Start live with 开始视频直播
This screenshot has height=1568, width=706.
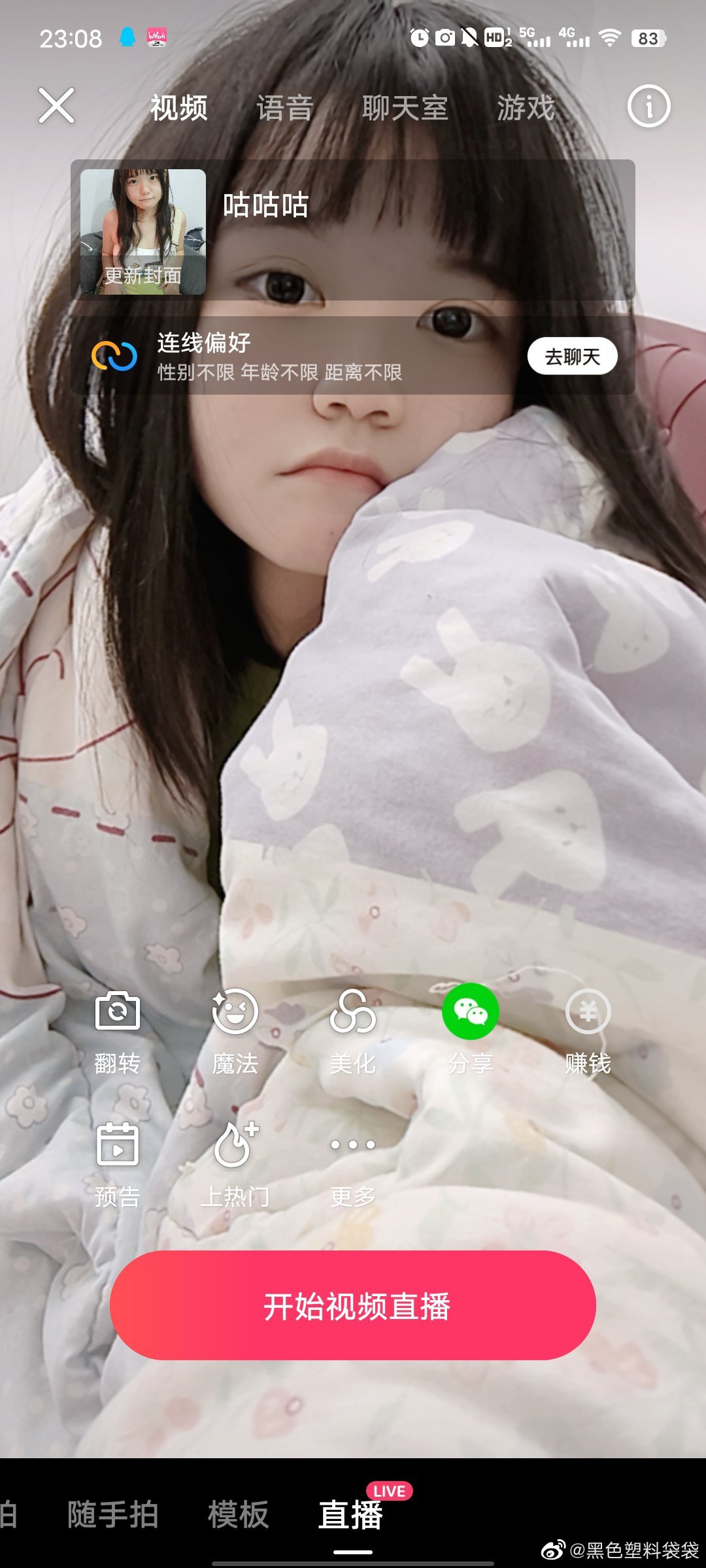(353, 1305)
